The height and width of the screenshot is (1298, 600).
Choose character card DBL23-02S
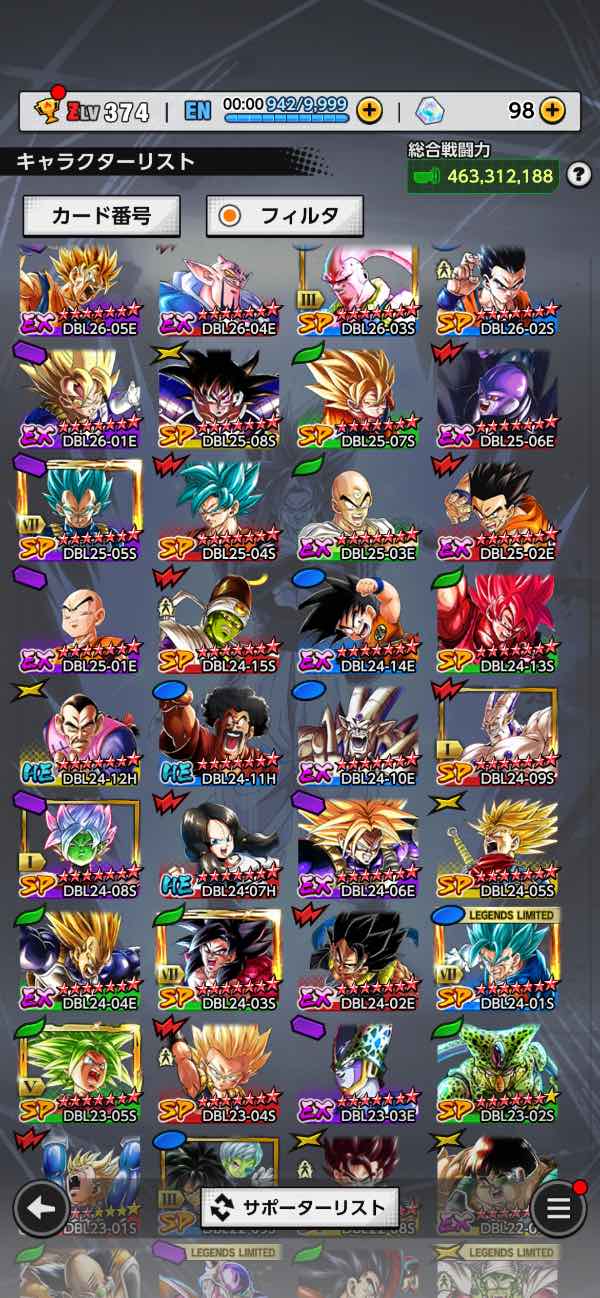(x=498, y=1070)
